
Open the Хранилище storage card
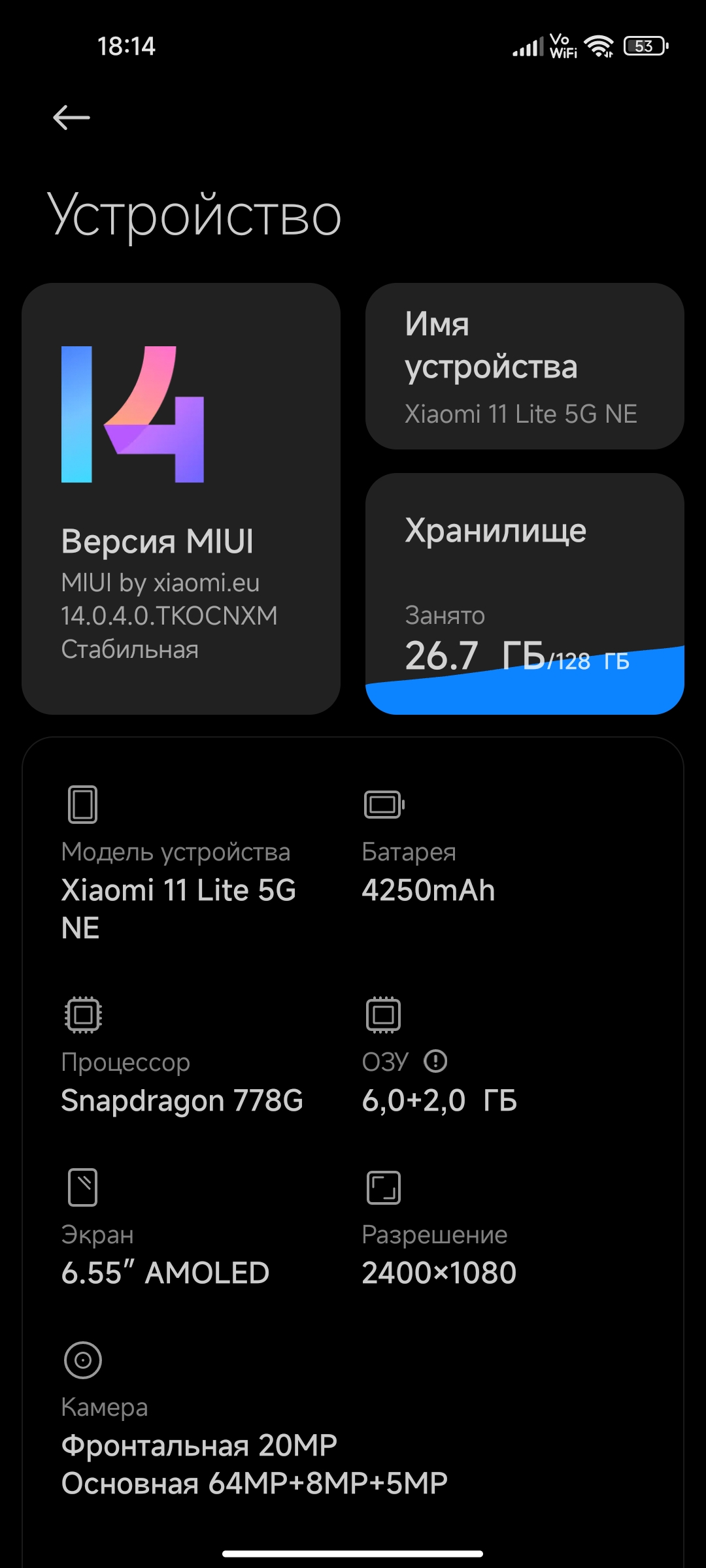(x=525, y=594)
